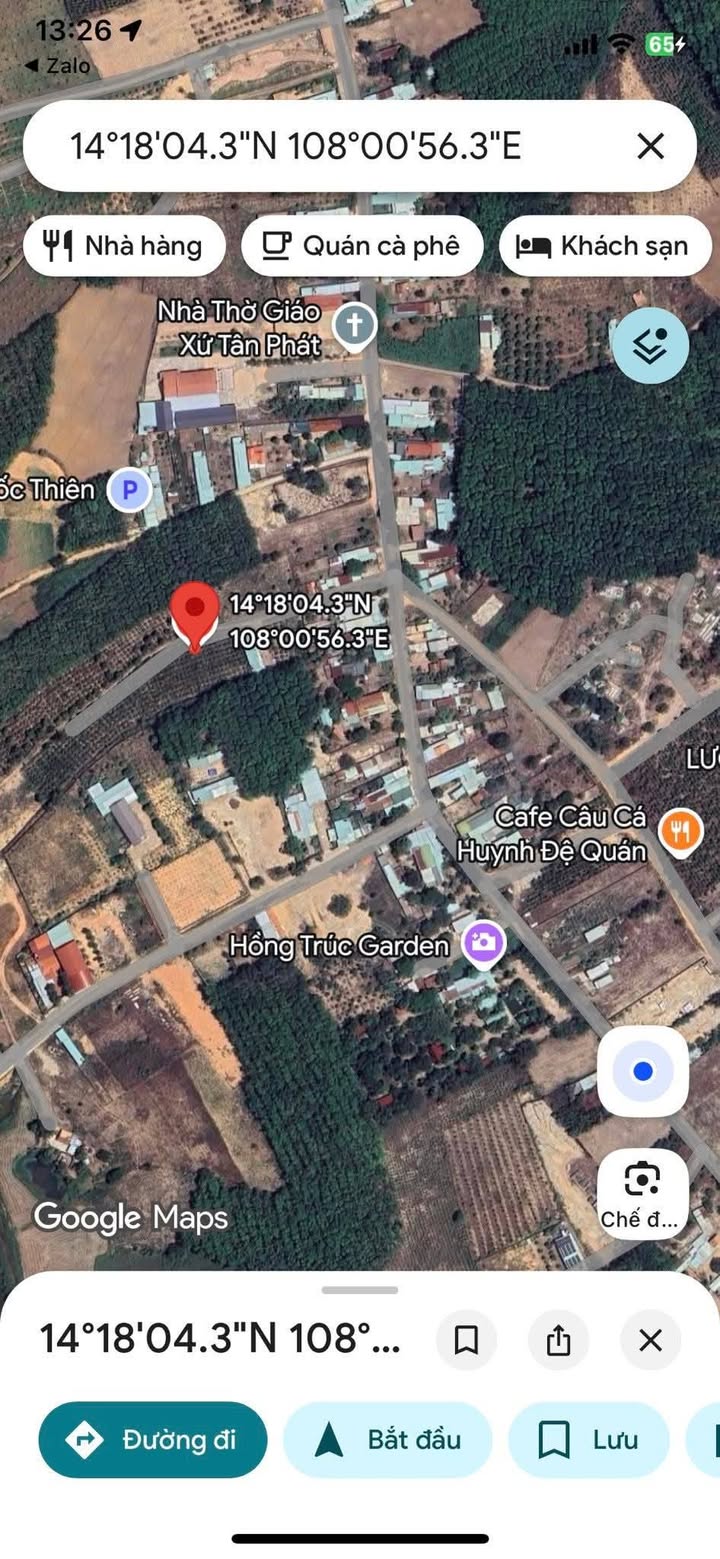Get directions with Đường đi

pyautogui.click(x=153, y=1440)
